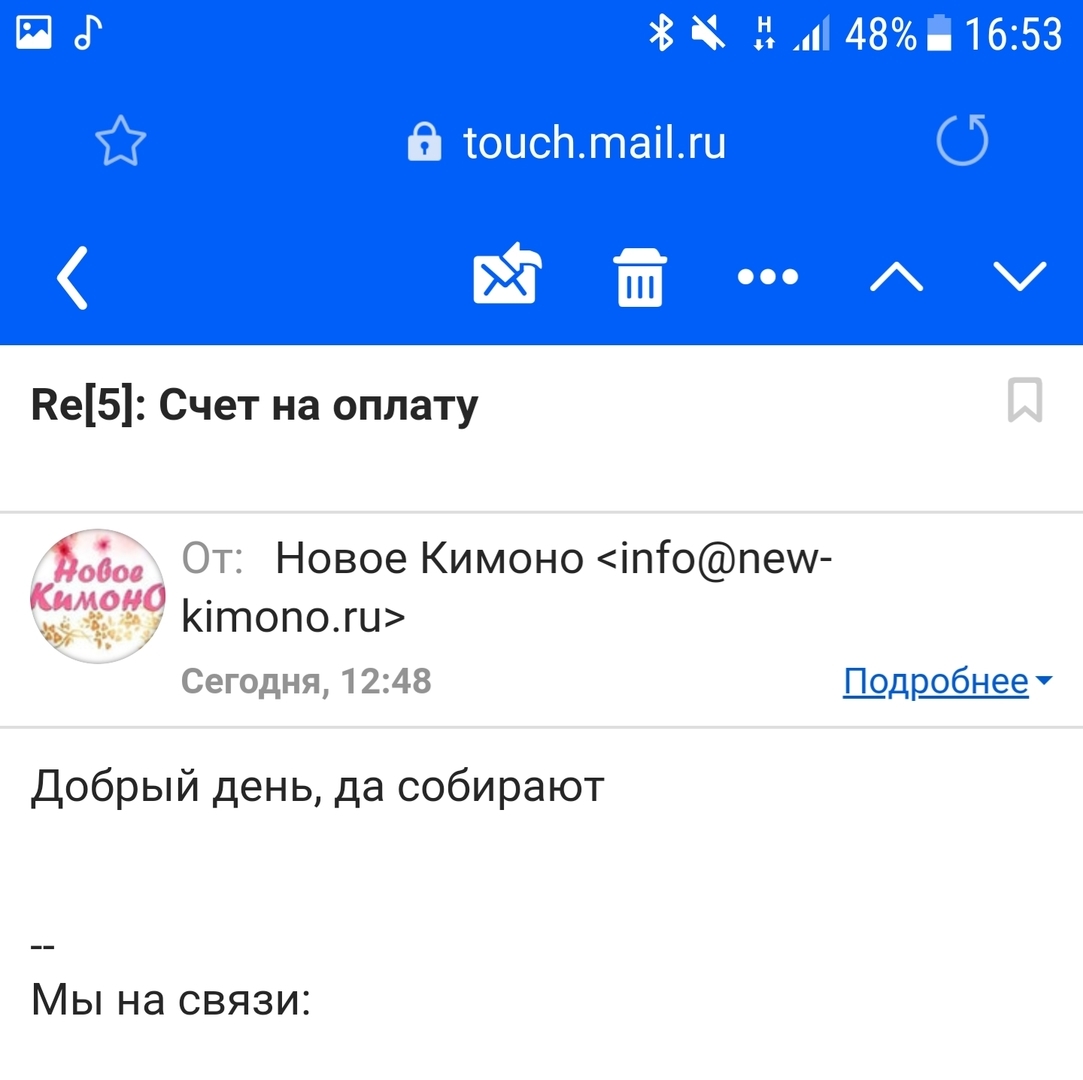The width and height of the screenshot is (1083, 1080).
Task: Delete this email with trash icon
Action: (639, 277)
